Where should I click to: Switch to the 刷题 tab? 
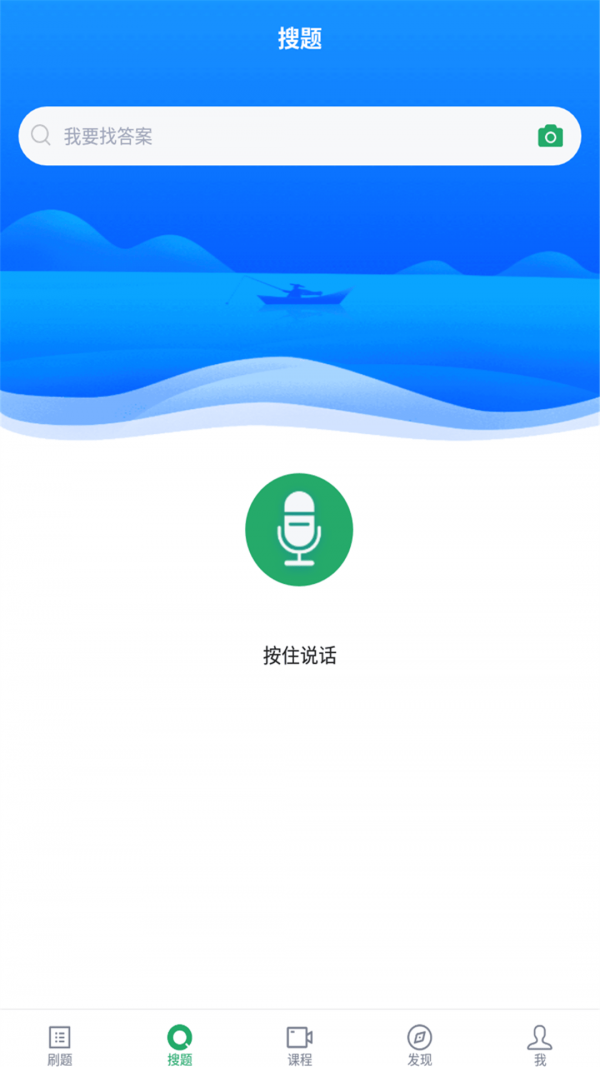point(60,1045)
